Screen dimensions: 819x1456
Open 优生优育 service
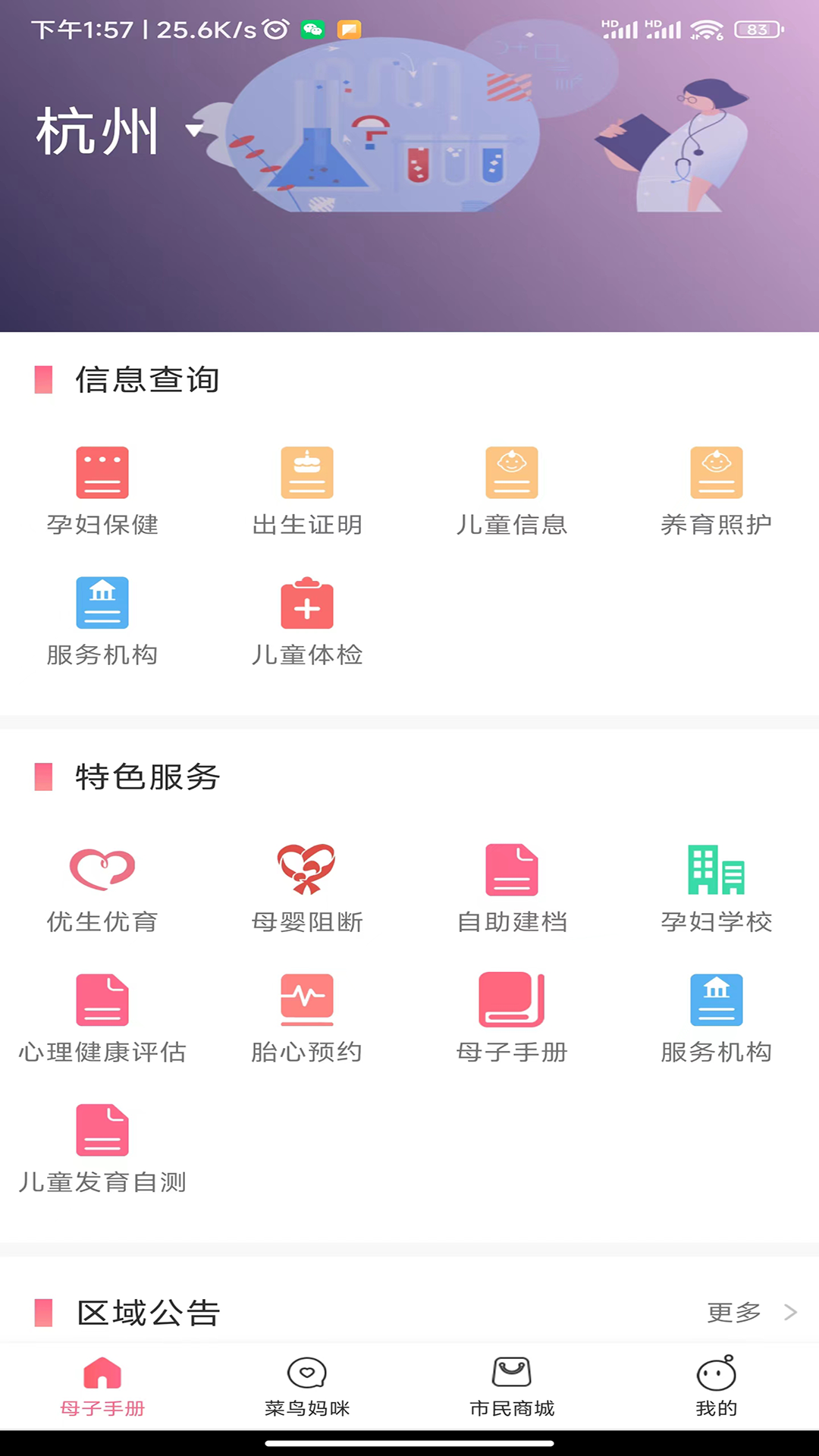[x=102, y=889]
